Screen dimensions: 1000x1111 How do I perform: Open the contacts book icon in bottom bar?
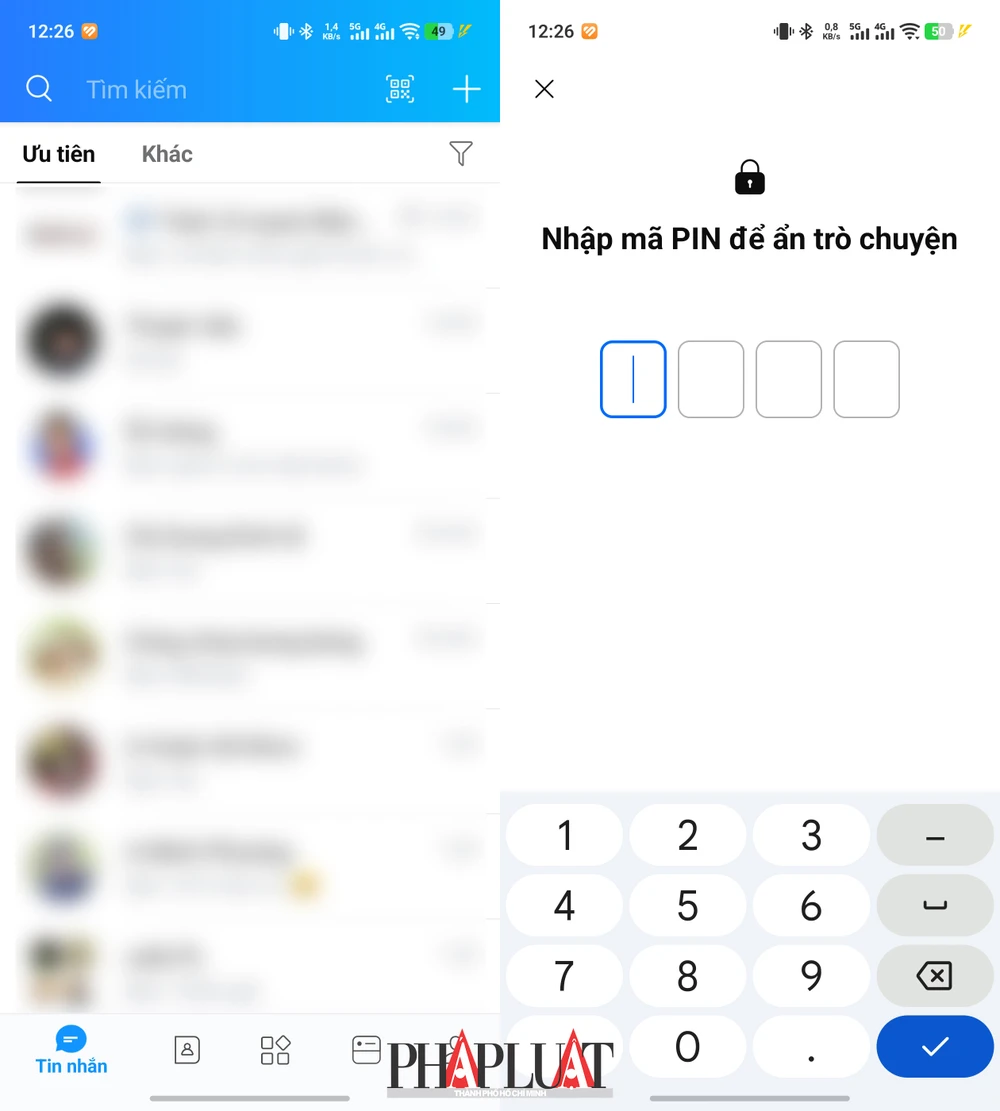click(187, 1050)
